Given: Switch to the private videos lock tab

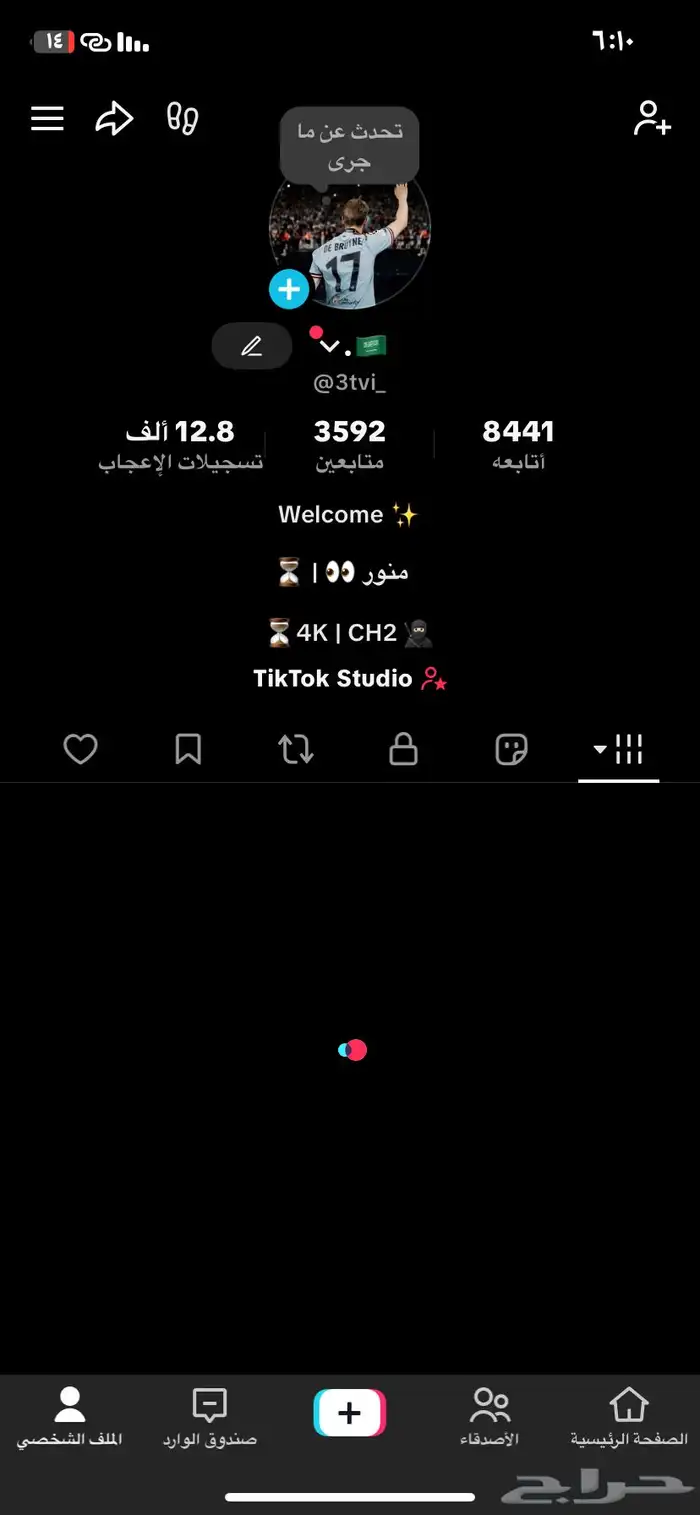Looking at the screenshot, I should coord(403,749).
